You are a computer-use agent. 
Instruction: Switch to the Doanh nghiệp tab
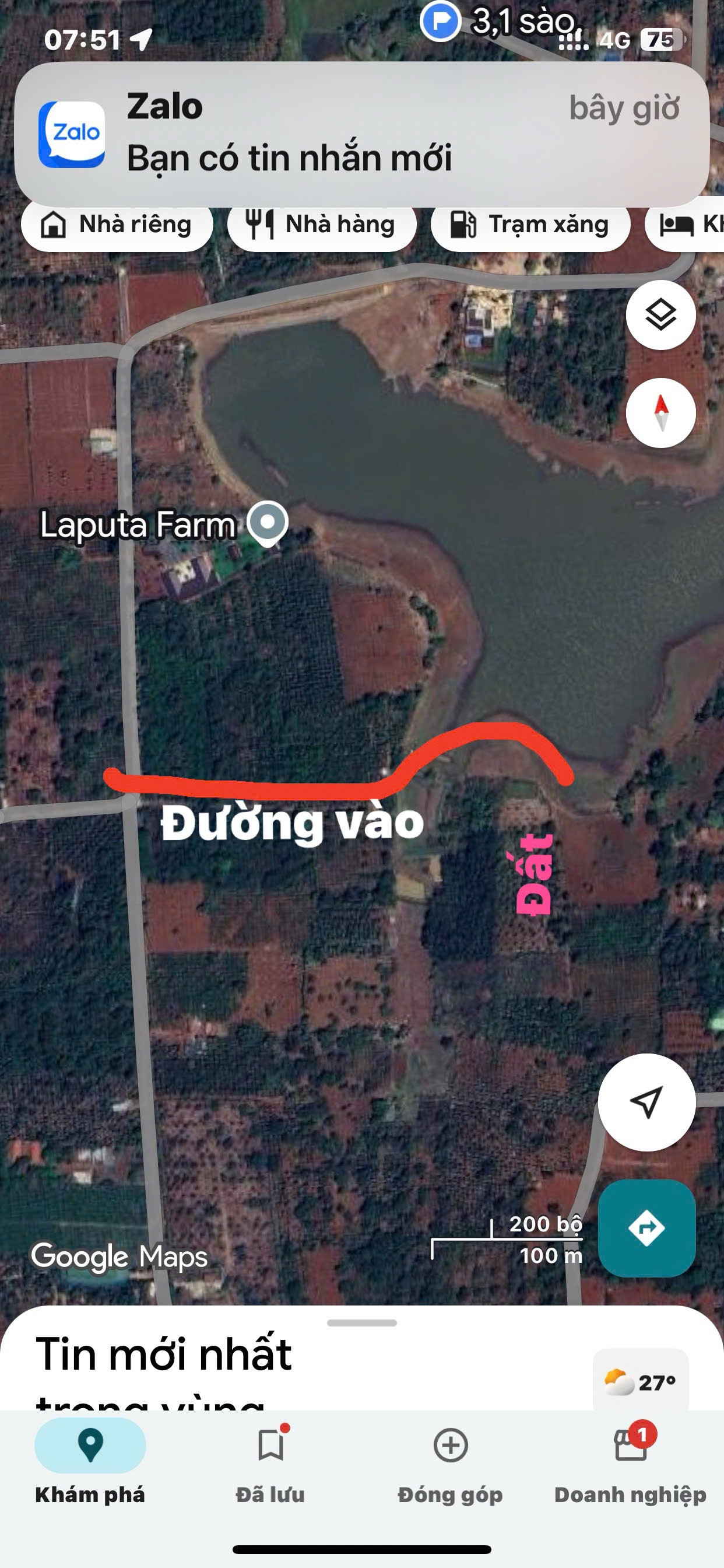tap(630, 1461)
